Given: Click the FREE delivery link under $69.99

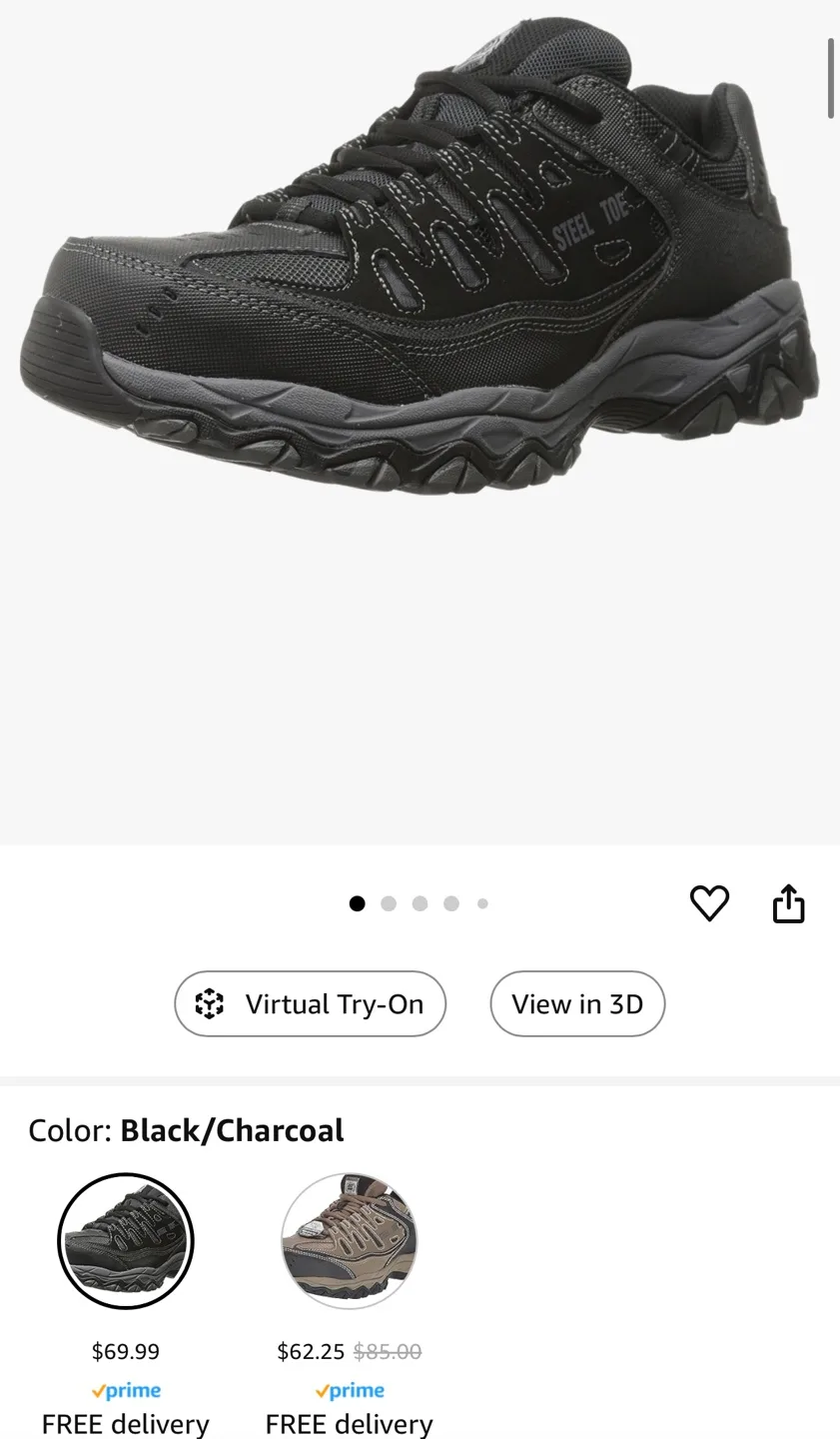Looking at the screenshot, I should point(125,1423).
